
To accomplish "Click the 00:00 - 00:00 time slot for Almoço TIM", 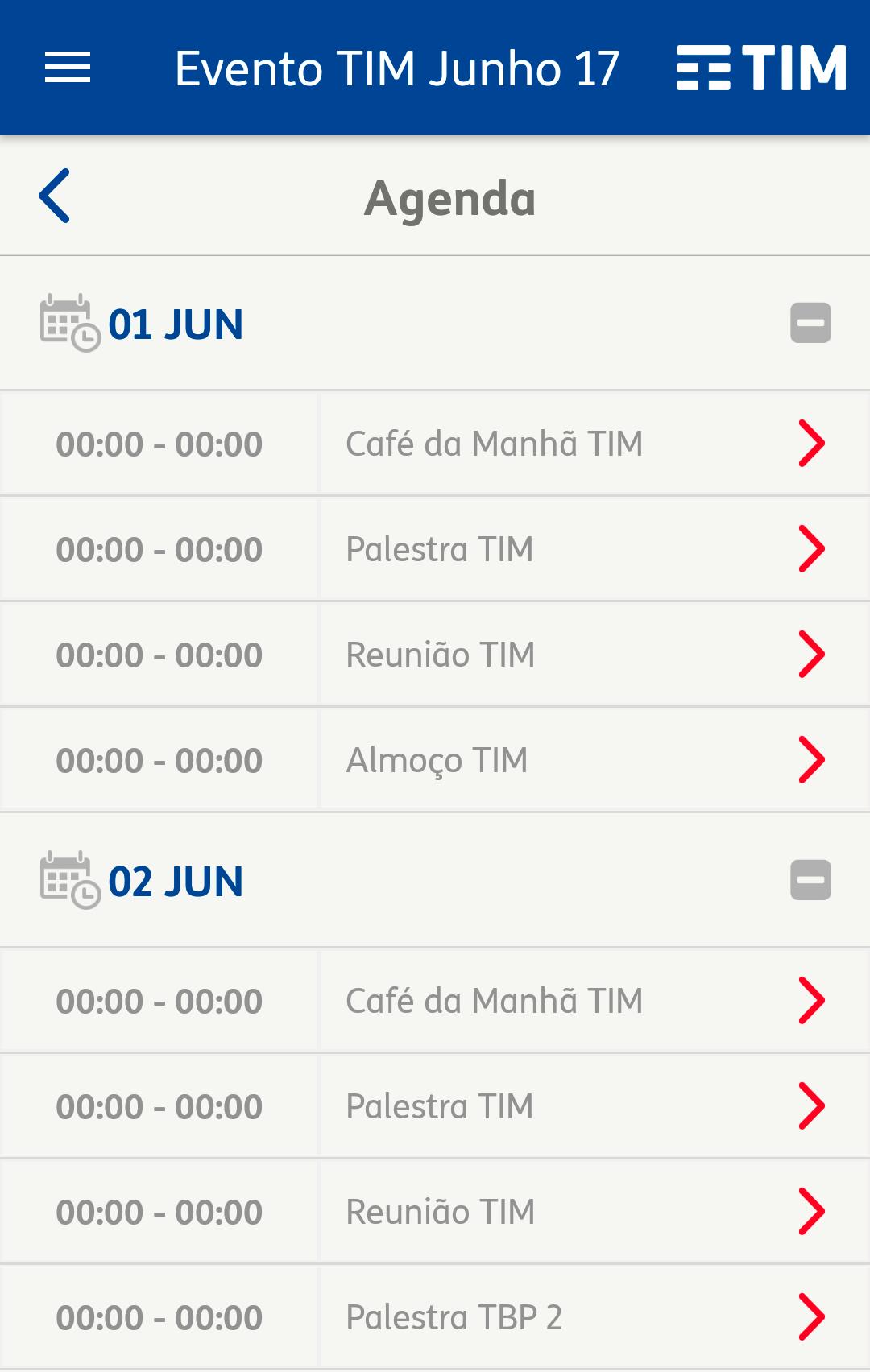I will (x=158, y=758).
